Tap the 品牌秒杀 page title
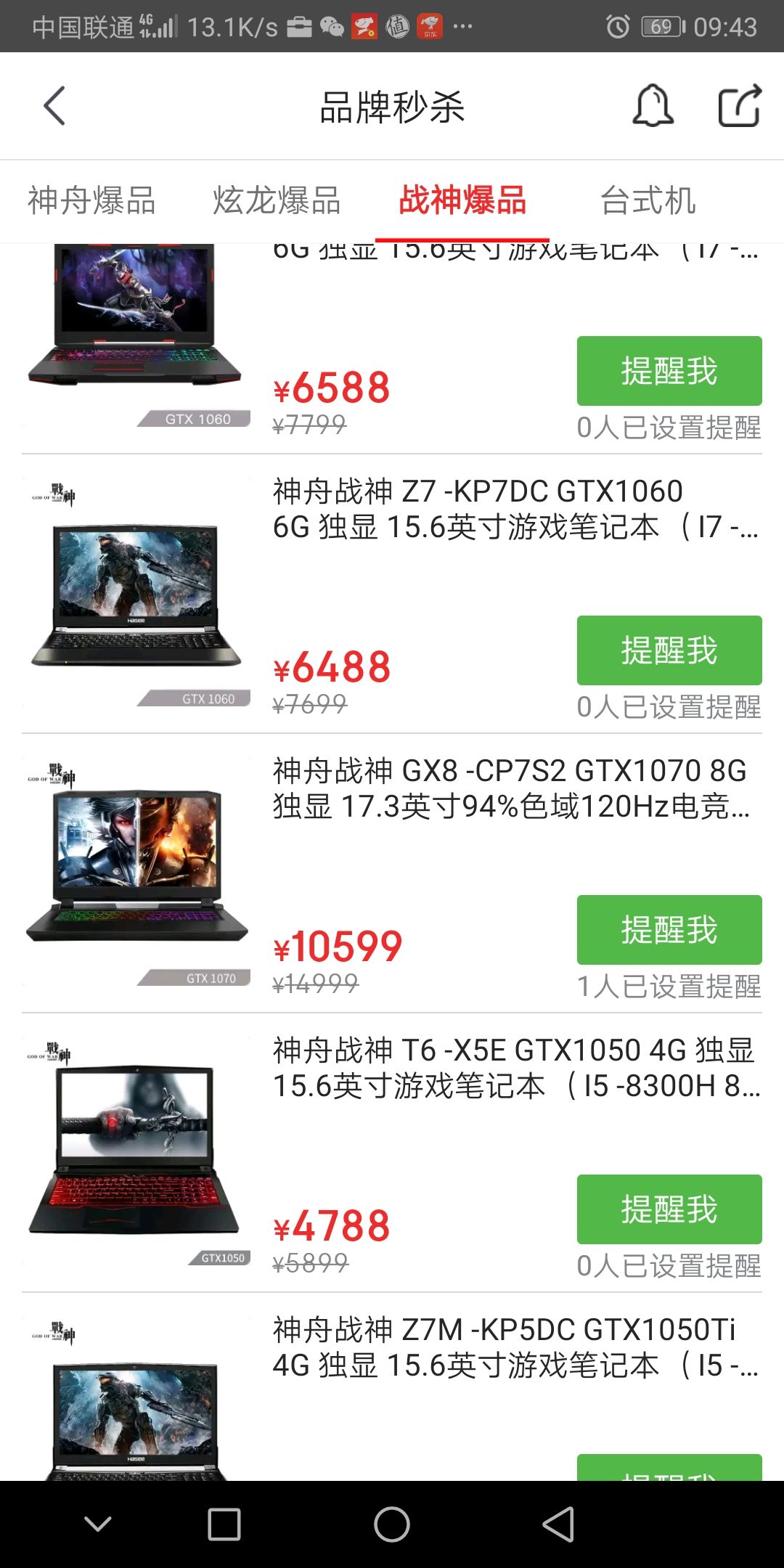The width and height of the screenshot is (784, 1568). click(392, 105)
